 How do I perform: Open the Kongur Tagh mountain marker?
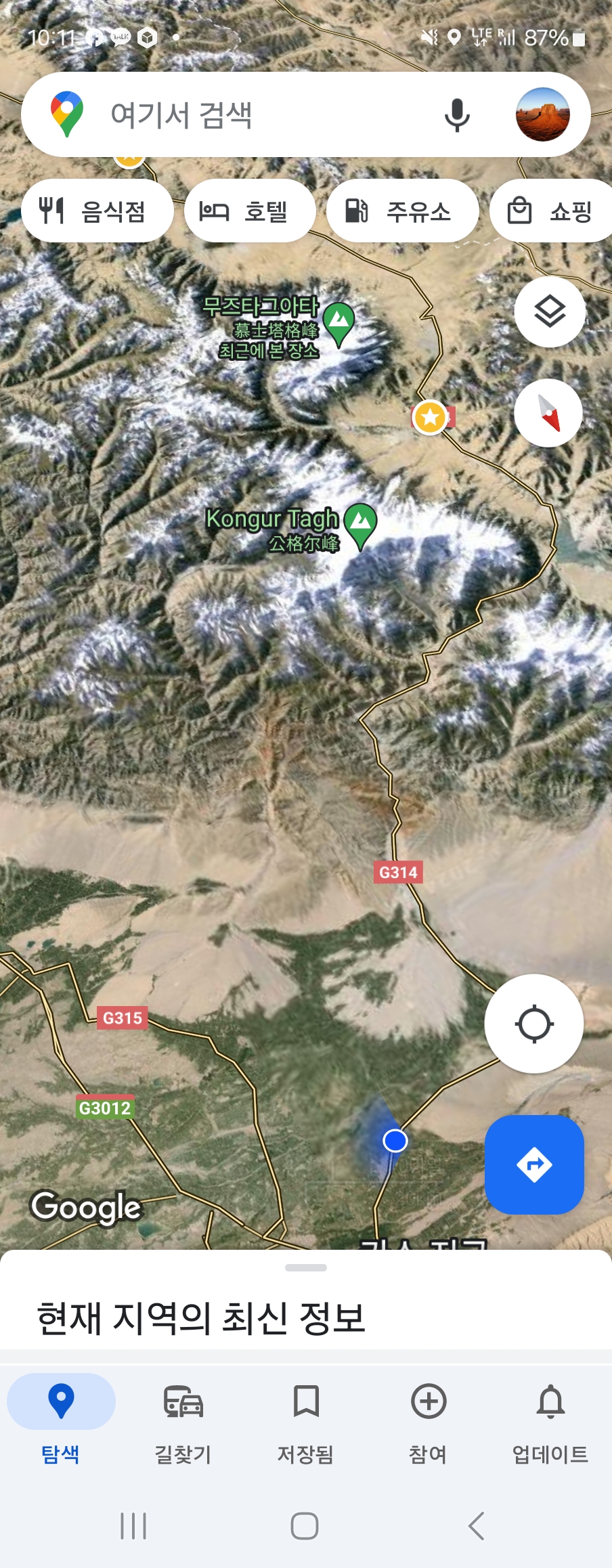coord(360,523)
